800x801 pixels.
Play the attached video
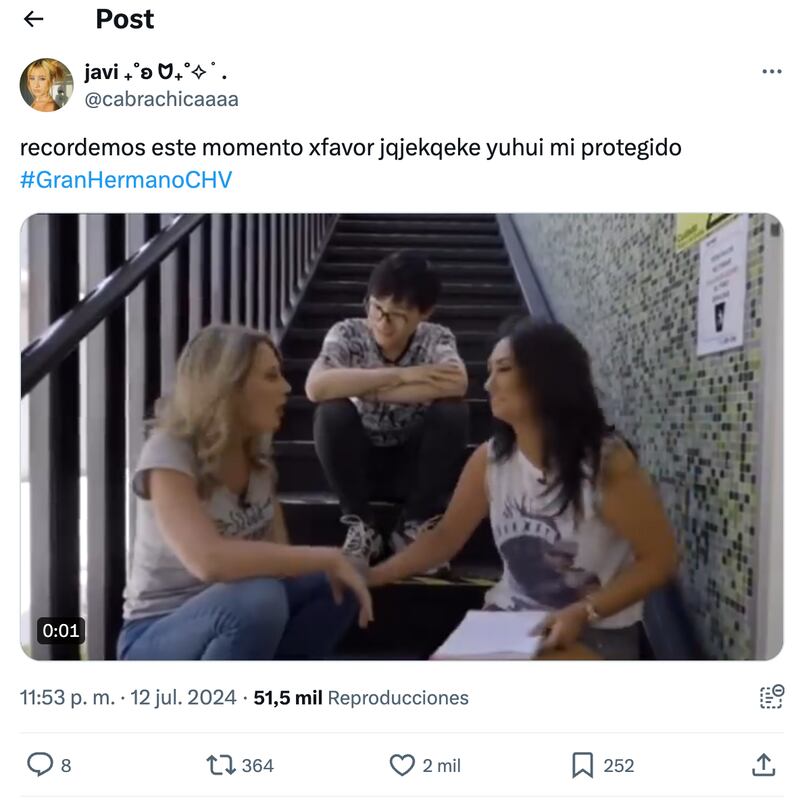click(x=401, y=436)
